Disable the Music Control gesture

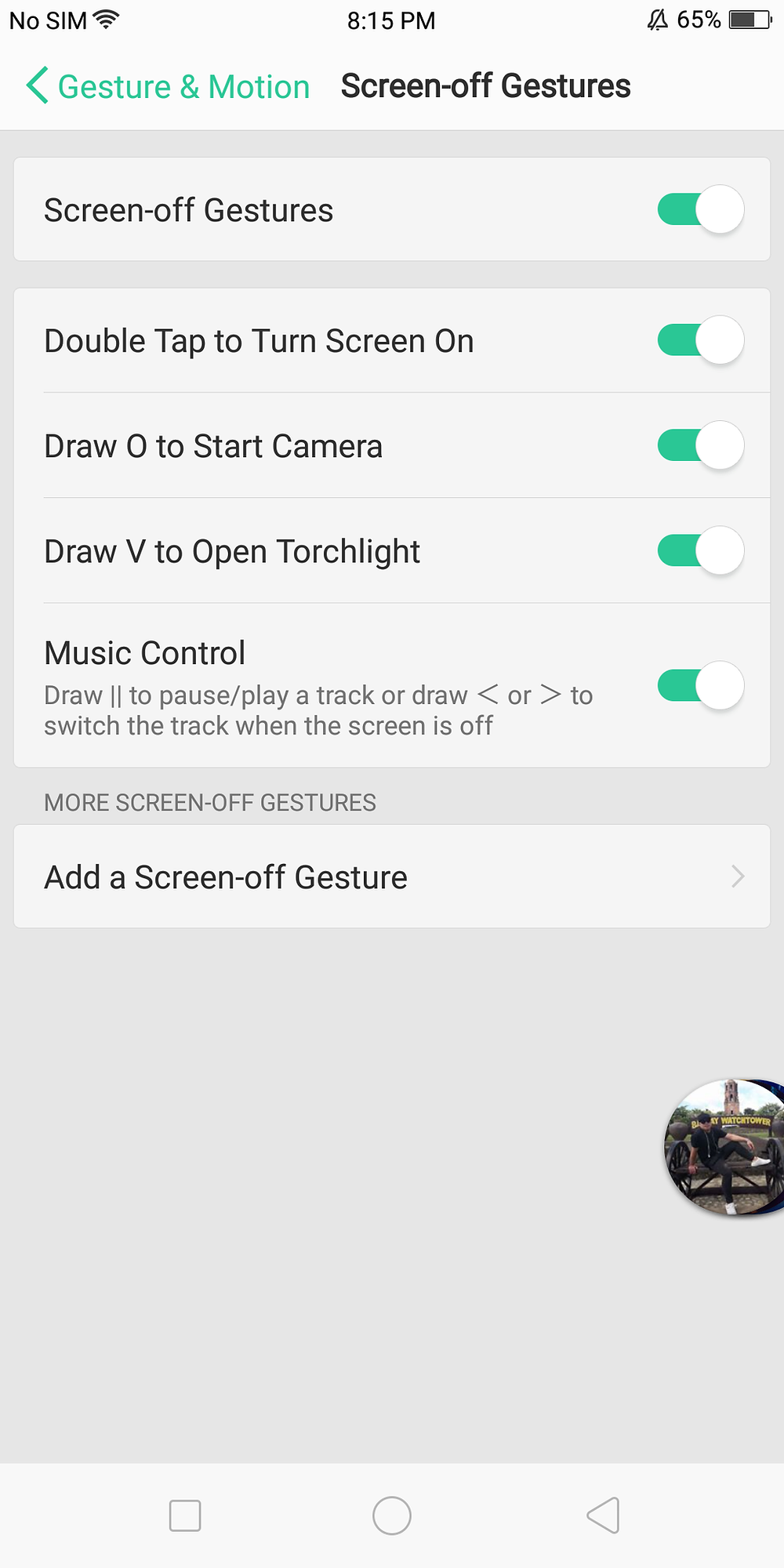coord(699,686)
